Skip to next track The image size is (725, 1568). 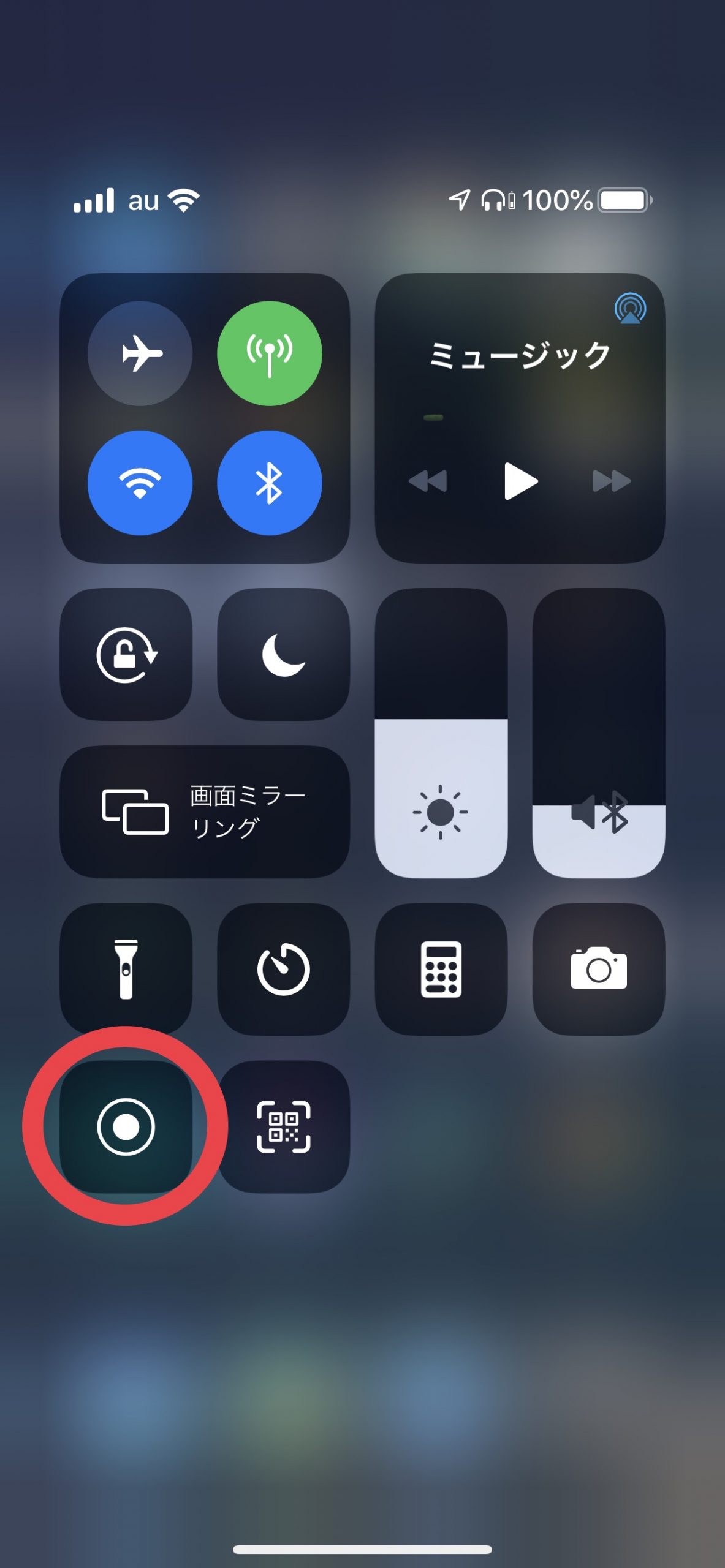pyautogui.click(x=612, y=481)
